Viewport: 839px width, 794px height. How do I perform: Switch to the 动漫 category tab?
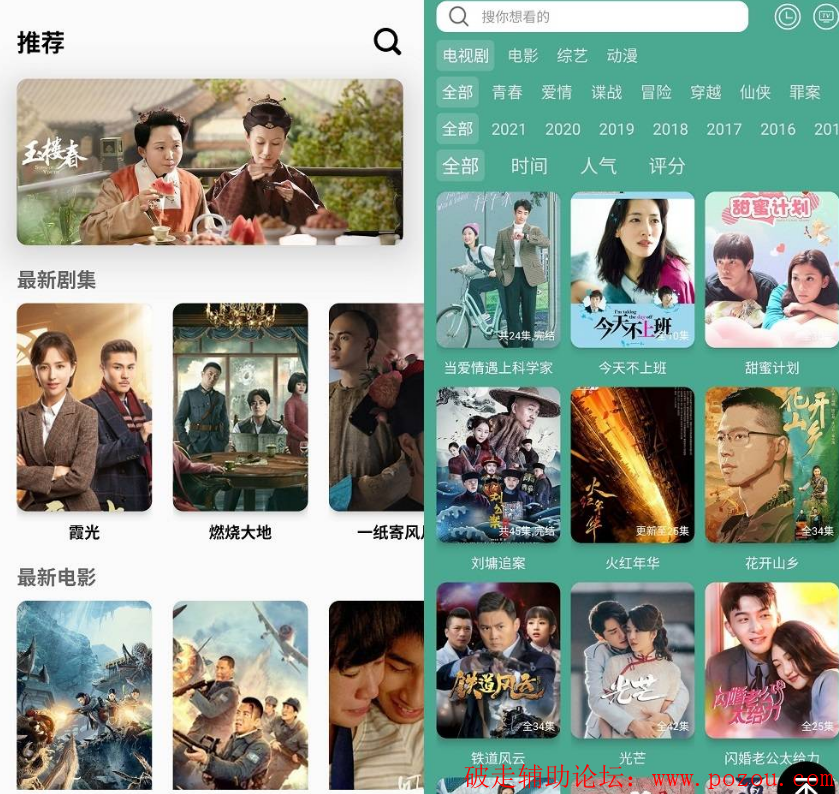(622, 56)
